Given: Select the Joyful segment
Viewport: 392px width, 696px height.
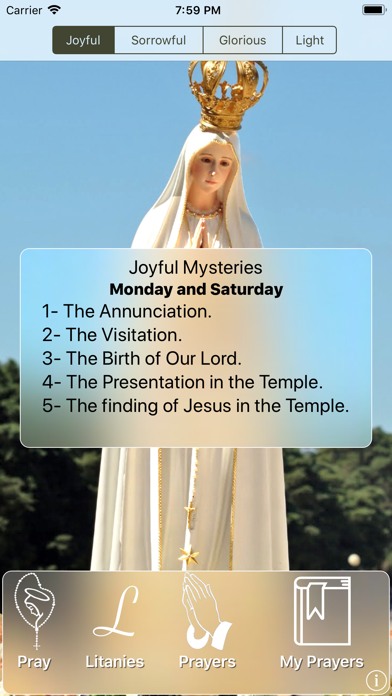Looking at the screenshot, I should [83, 40].
